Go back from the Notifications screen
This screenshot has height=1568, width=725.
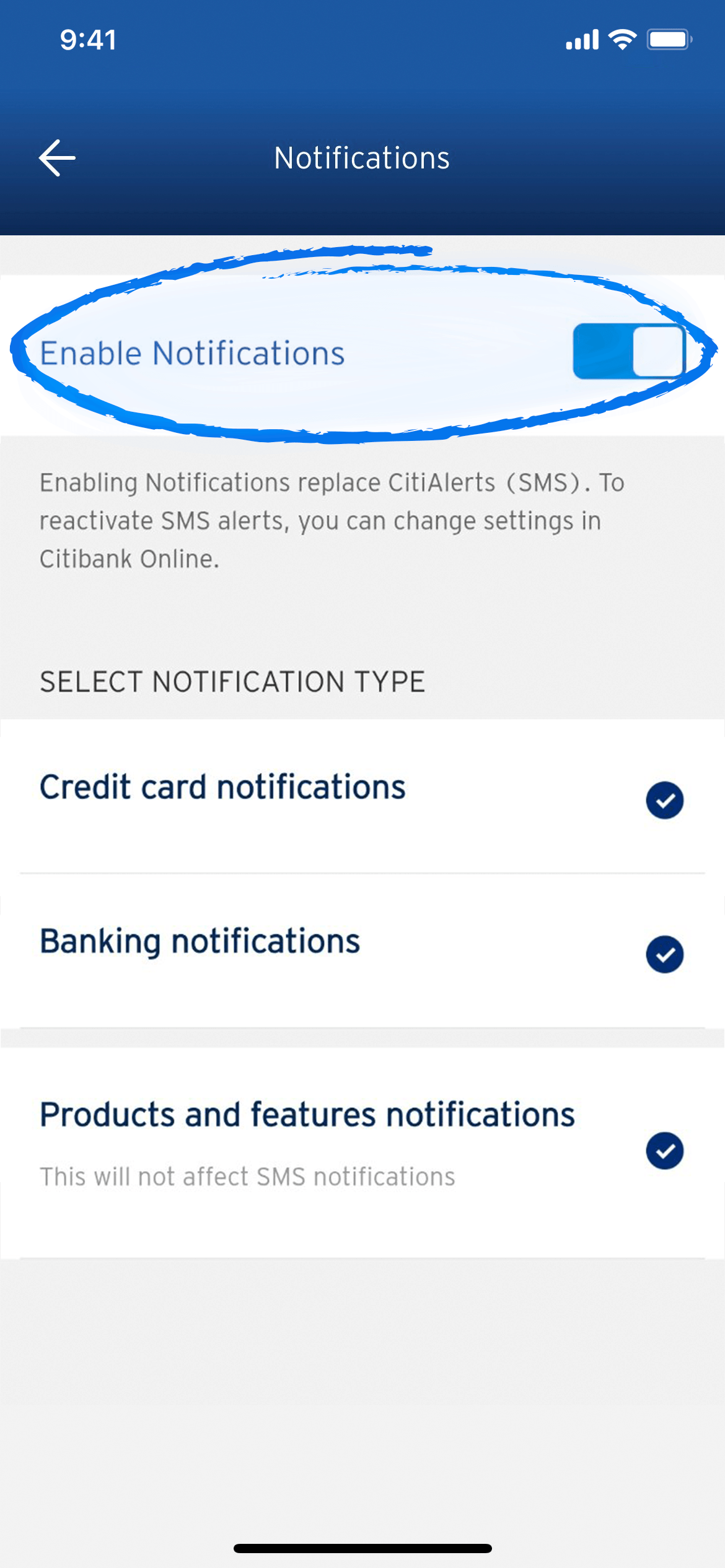point(57,158)
